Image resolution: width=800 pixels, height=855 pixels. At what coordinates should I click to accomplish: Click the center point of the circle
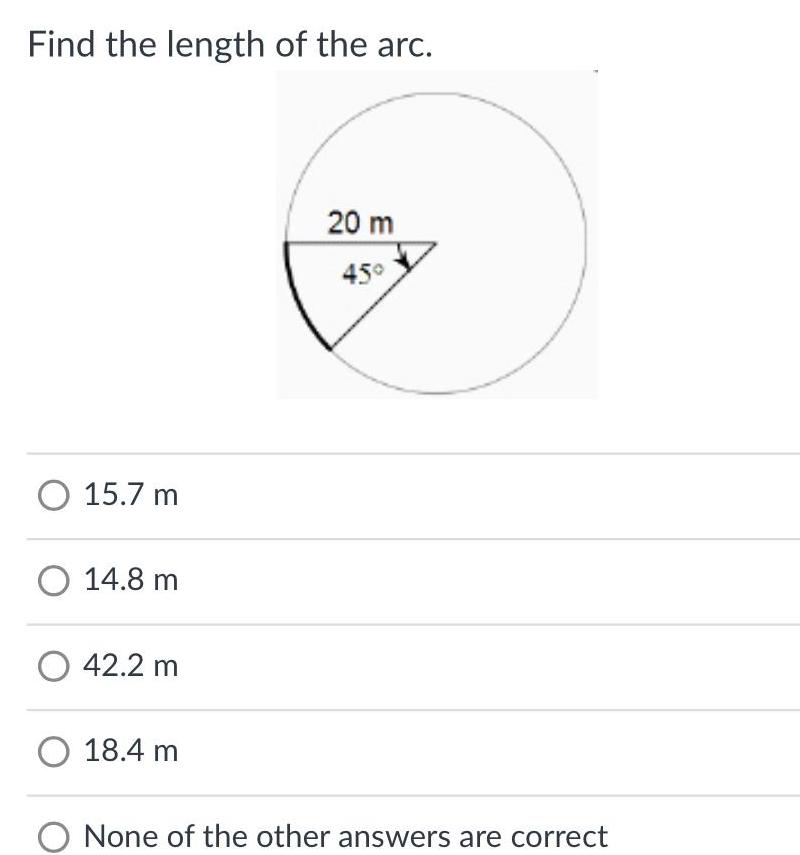[435, 243]
